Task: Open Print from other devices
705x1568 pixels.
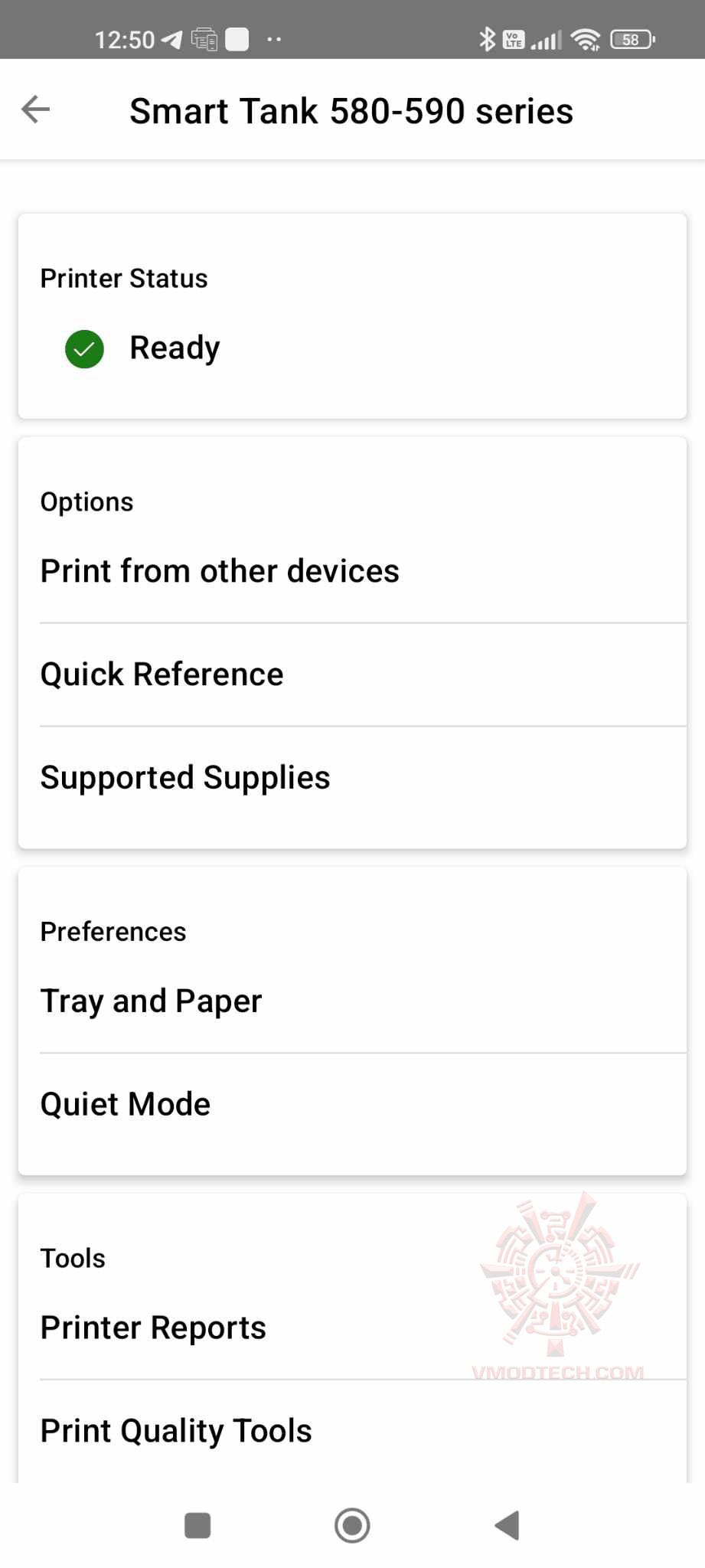Action: (x=220, y=571)
